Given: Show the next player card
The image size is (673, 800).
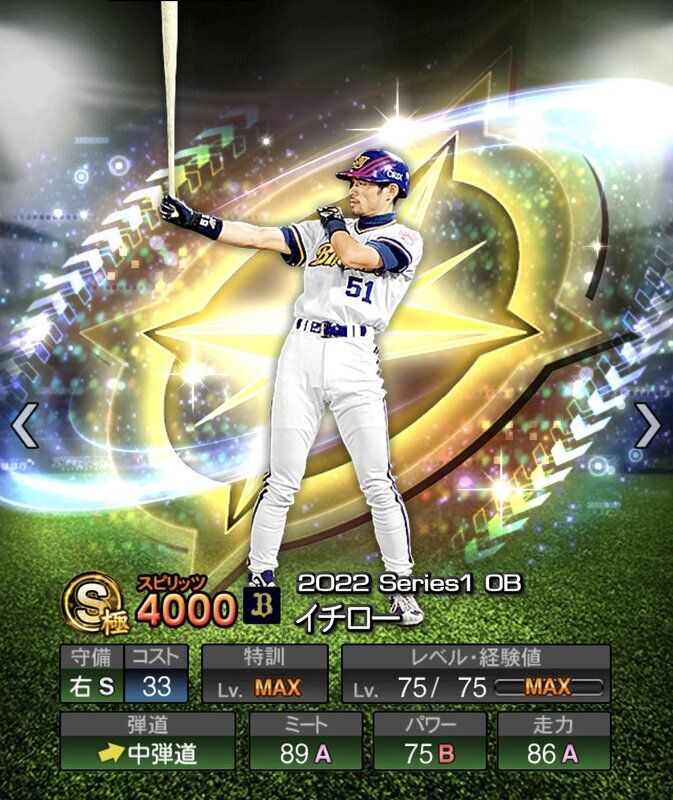Looking at the screenshot, I should point(648,426).
